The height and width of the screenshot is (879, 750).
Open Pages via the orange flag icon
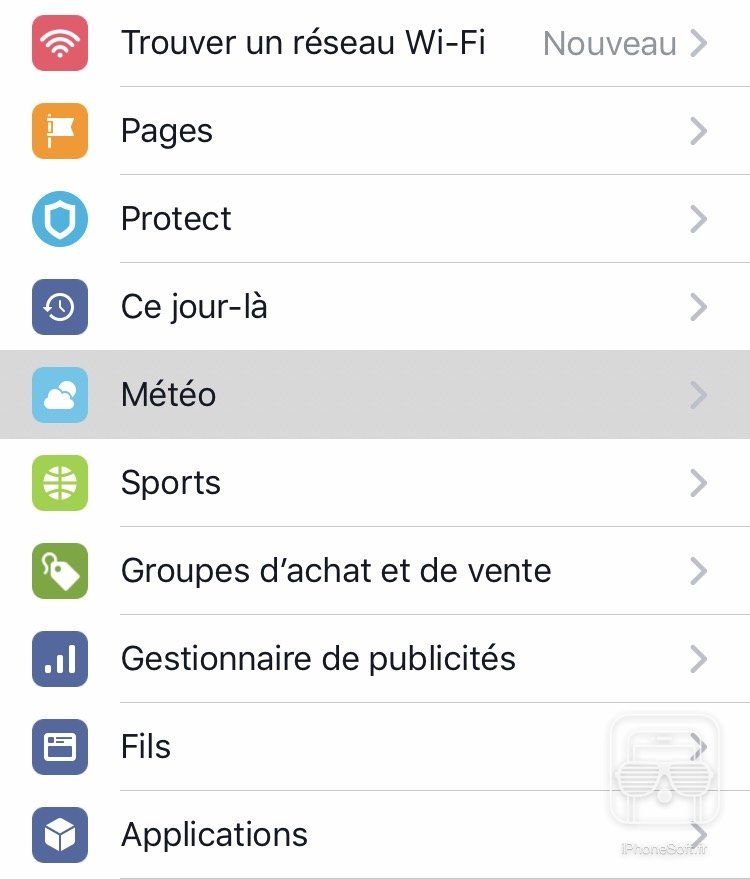60,131
